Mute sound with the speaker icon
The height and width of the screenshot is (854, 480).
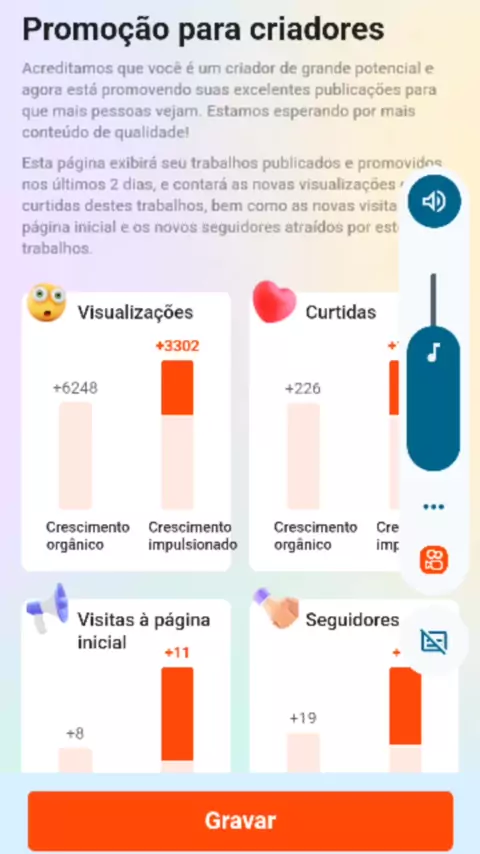click(x=434, y=202)
